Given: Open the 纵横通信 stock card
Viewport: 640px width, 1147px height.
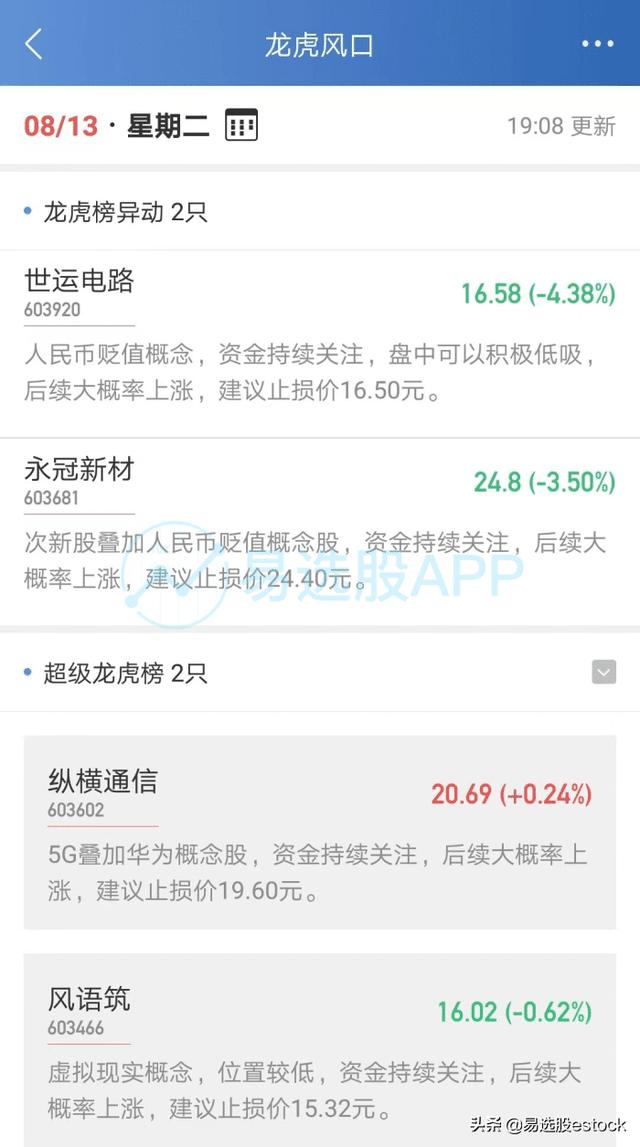Looking at the screenshot, I should (320, 832).
